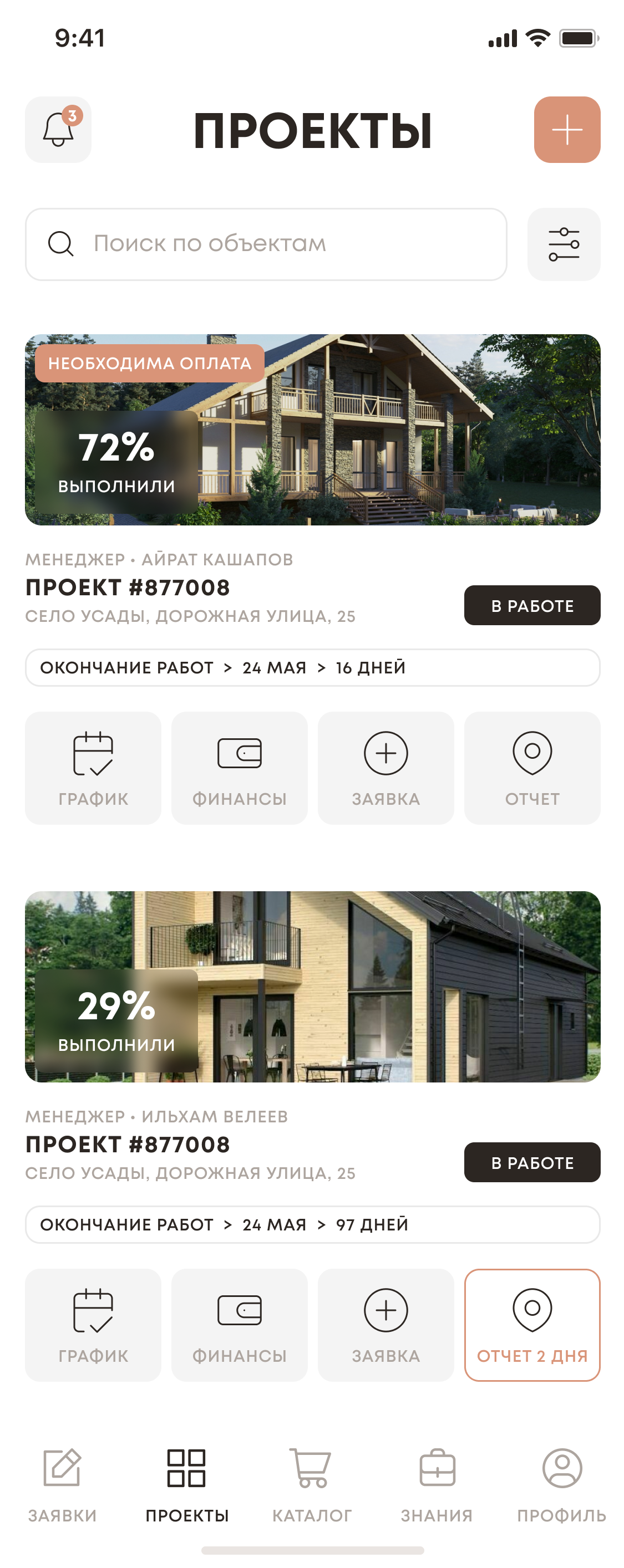This screenshot has width=624, height=1568.
Task: Open График for Айрат Кашапов's project
Action: pos(93,768)
